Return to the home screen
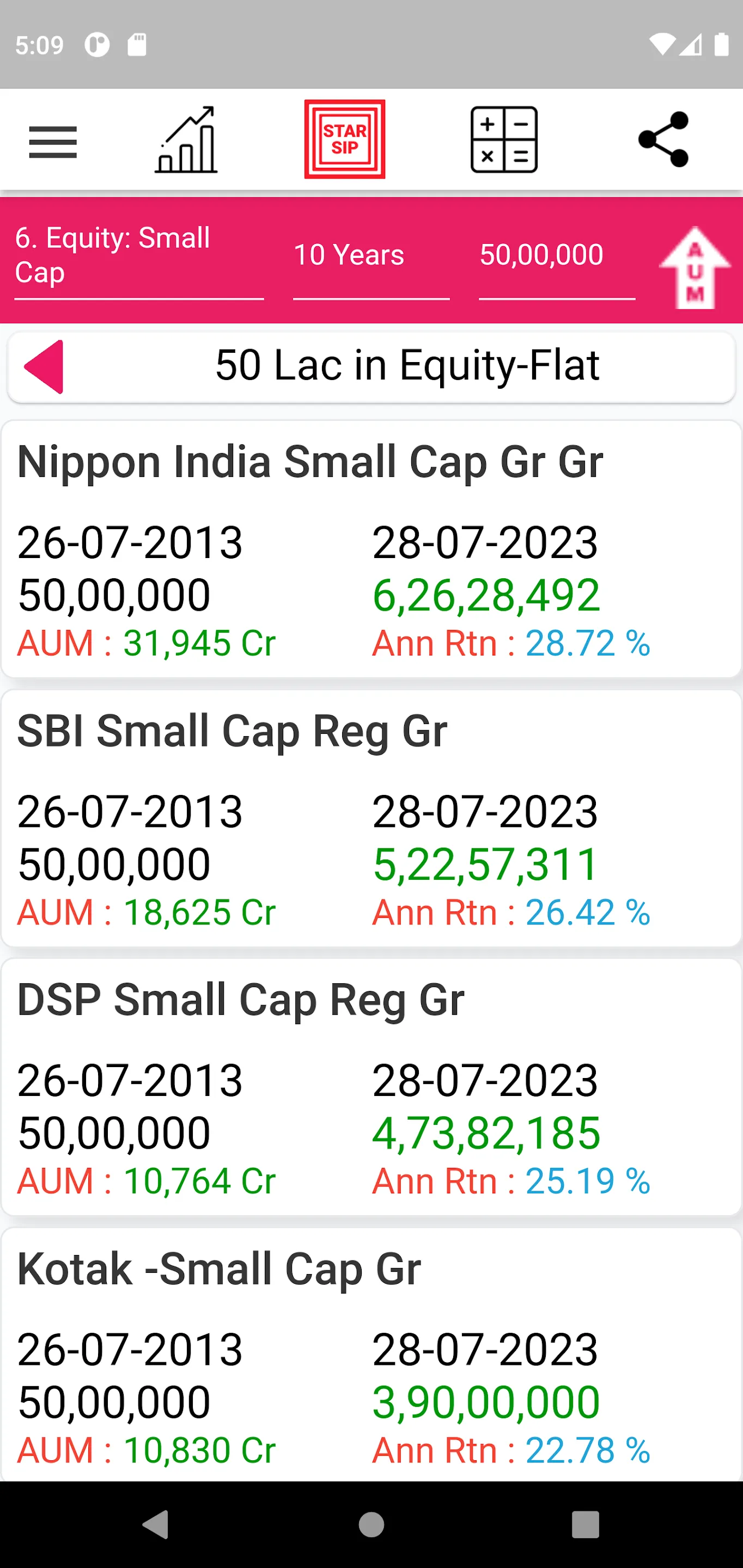The width and height of the screenshot is (743, 1568). pos(371,1525)
